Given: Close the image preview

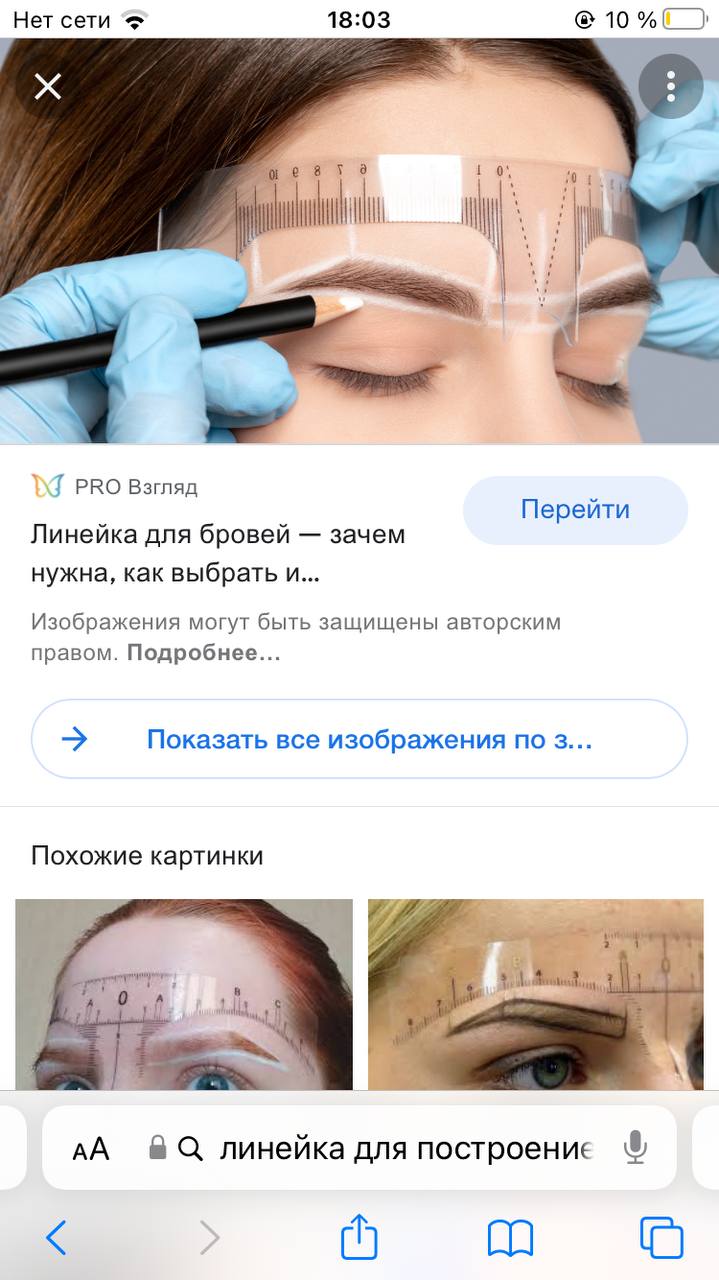Looking at the screenshot, I should point(47,87).
